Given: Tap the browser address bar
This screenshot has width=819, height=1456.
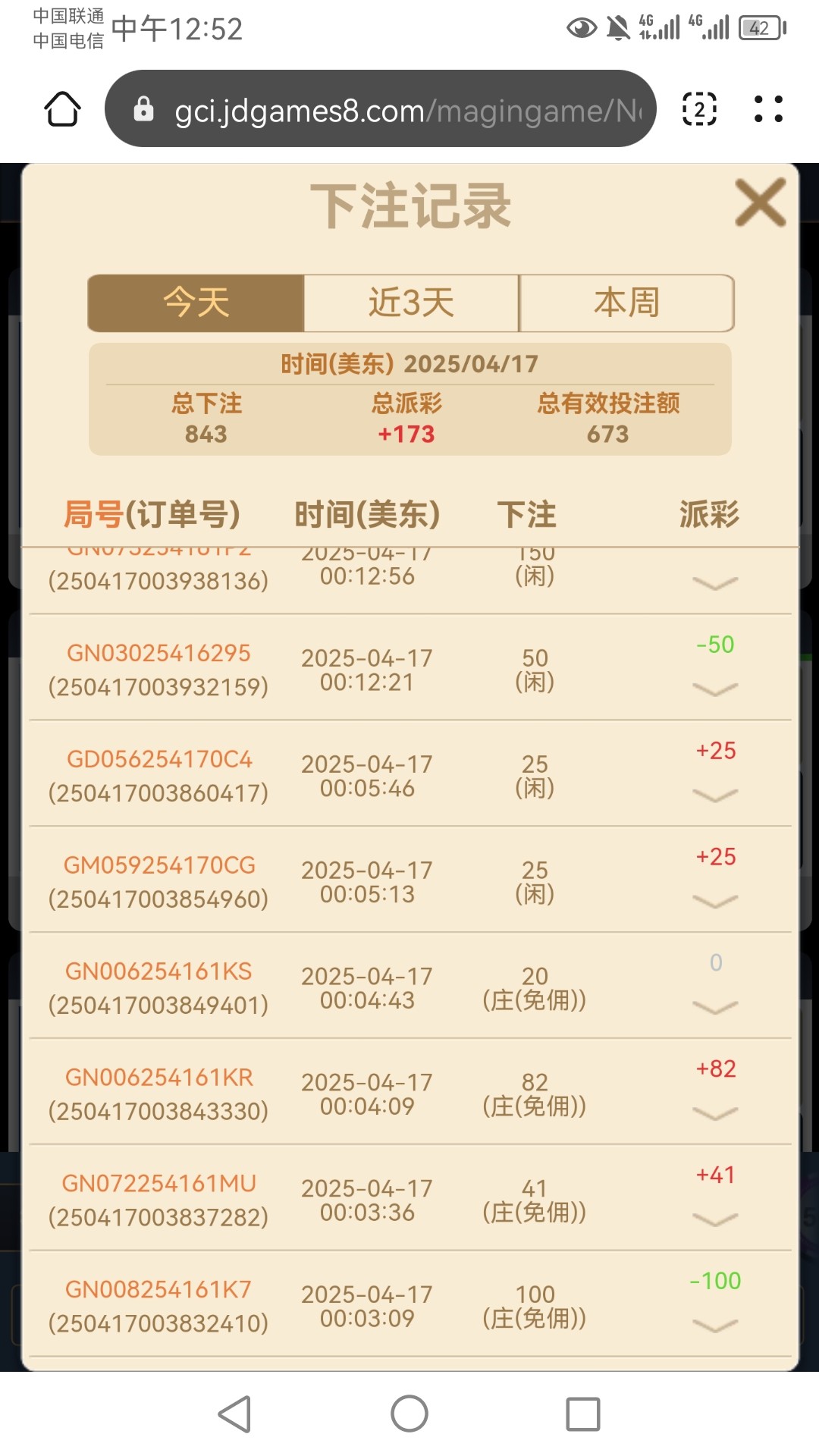Looking at the screenshot, I should (394, 110).
